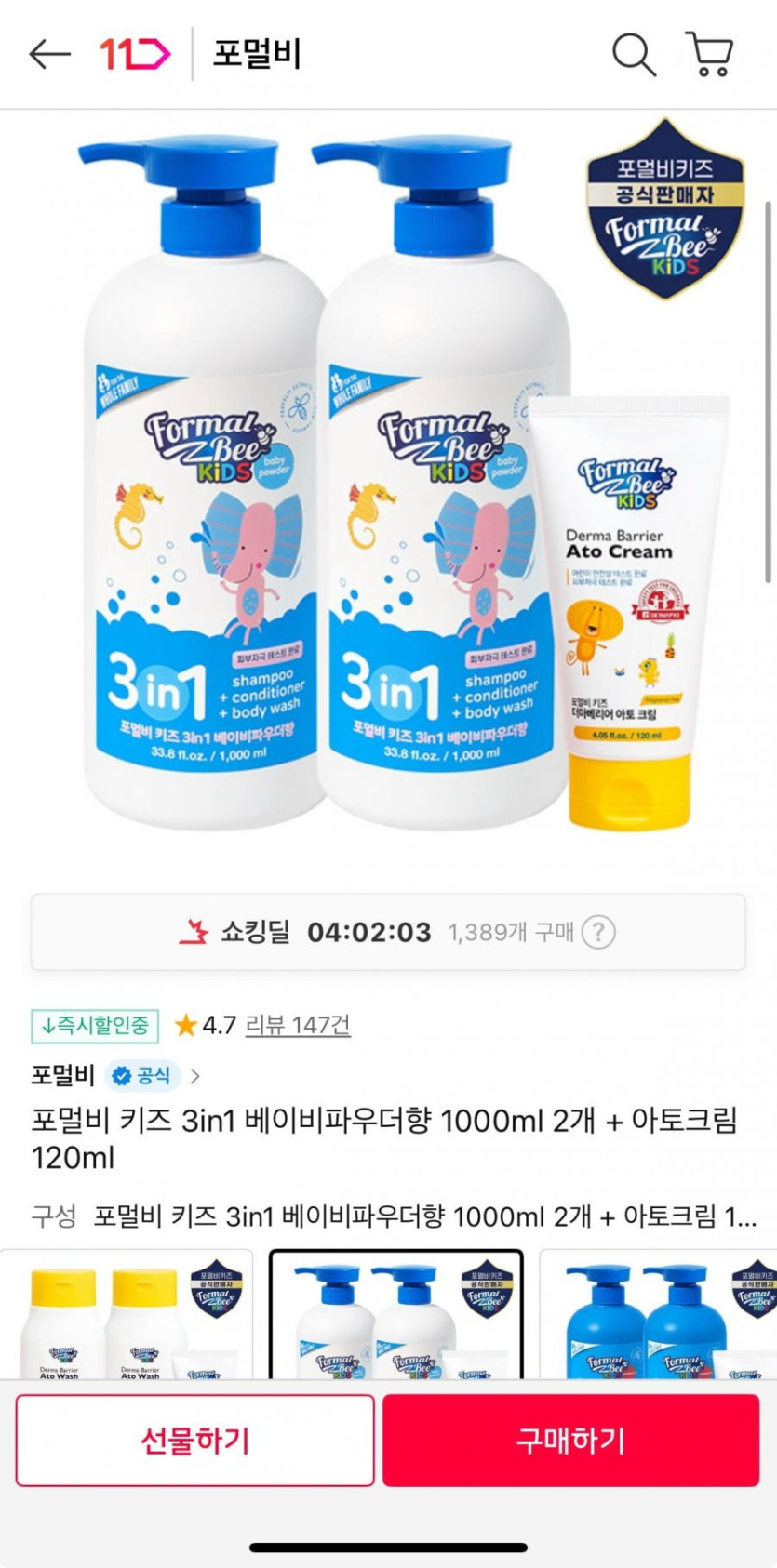Select the yellow cap Ato Wash option thumbnail
Viewport: 777px width, 1568px height.
coord(126,1314)
